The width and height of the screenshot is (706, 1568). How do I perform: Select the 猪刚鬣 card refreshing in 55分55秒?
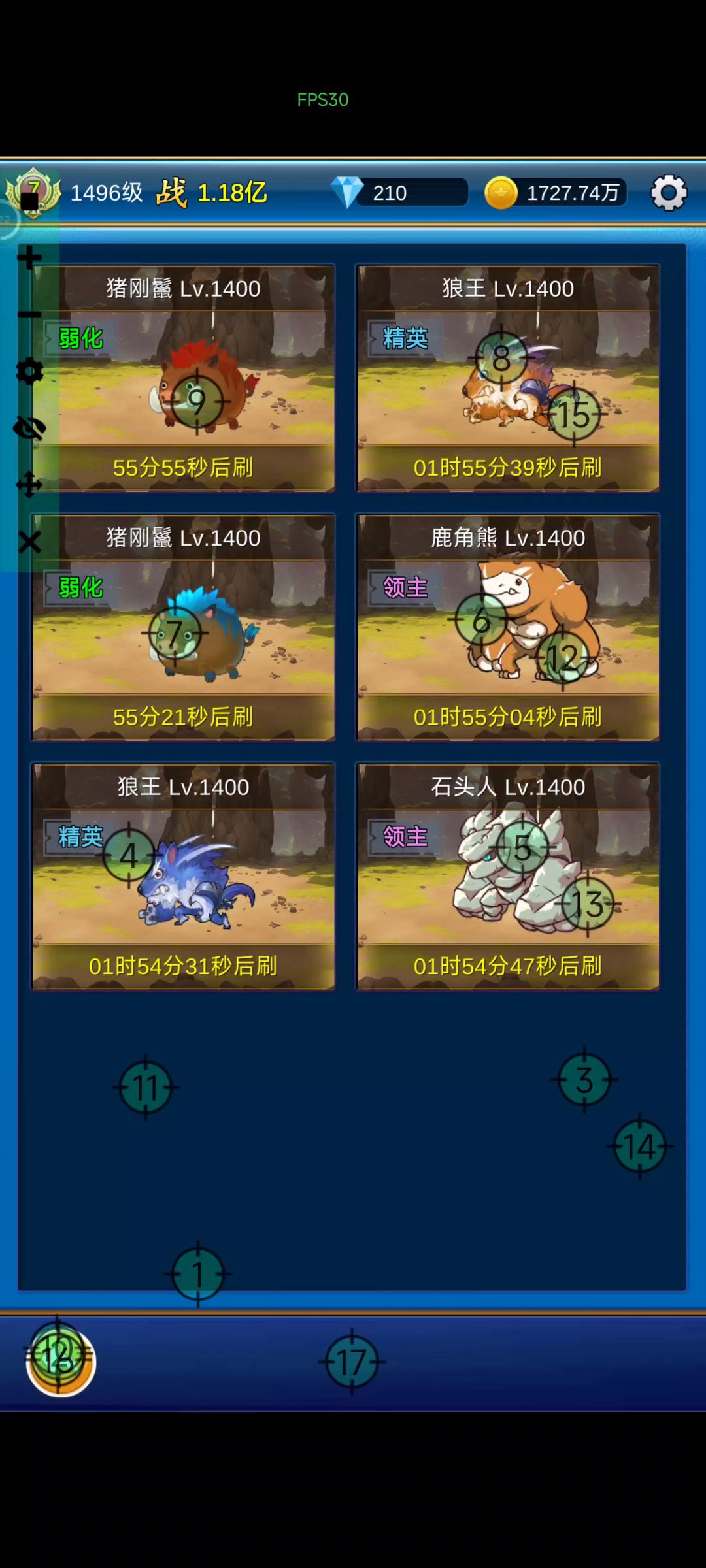click(184, 378)
